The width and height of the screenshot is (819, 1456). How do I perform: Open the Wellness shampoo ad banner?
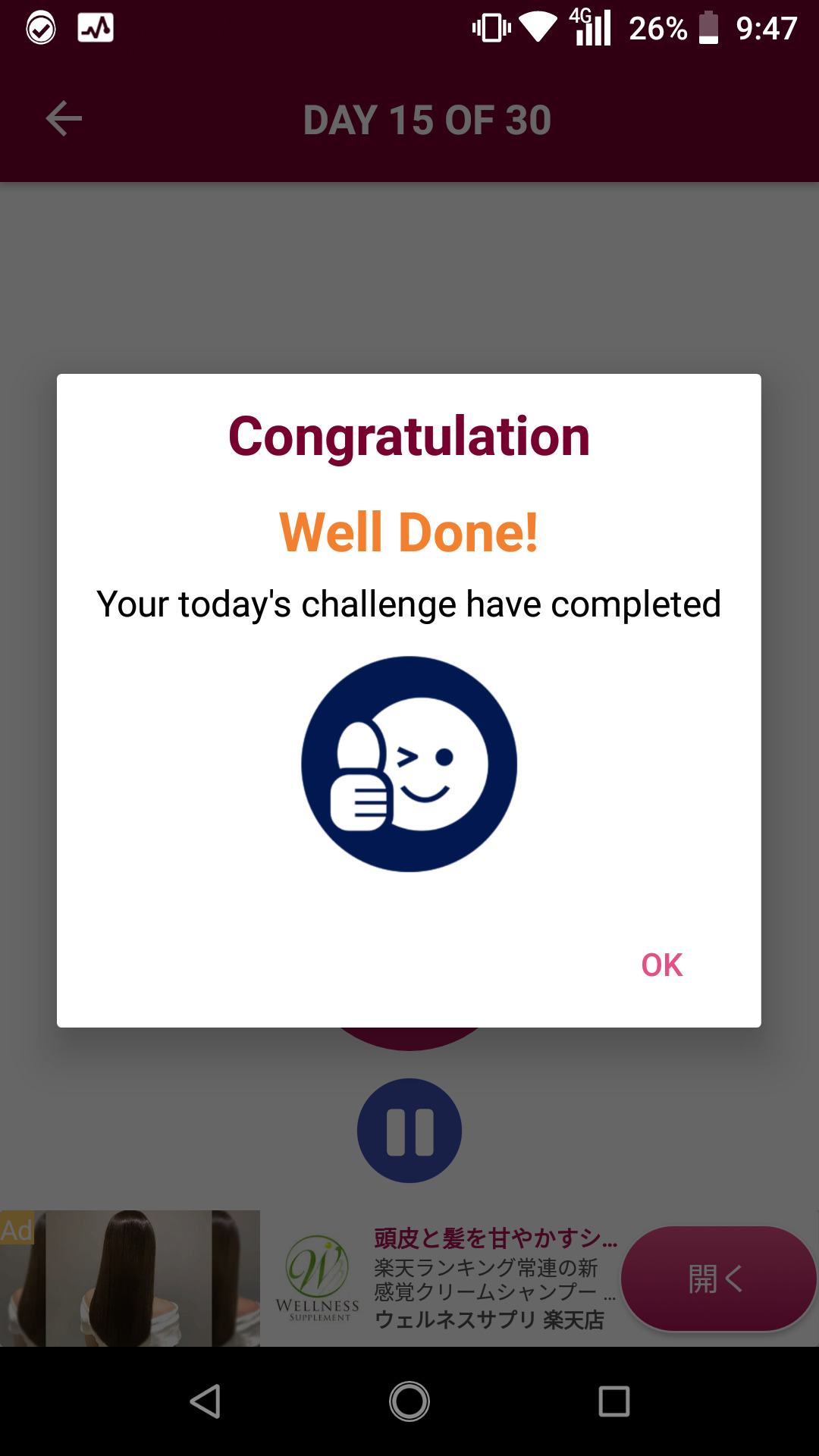pyautogui.click(x=455, y=1279)
